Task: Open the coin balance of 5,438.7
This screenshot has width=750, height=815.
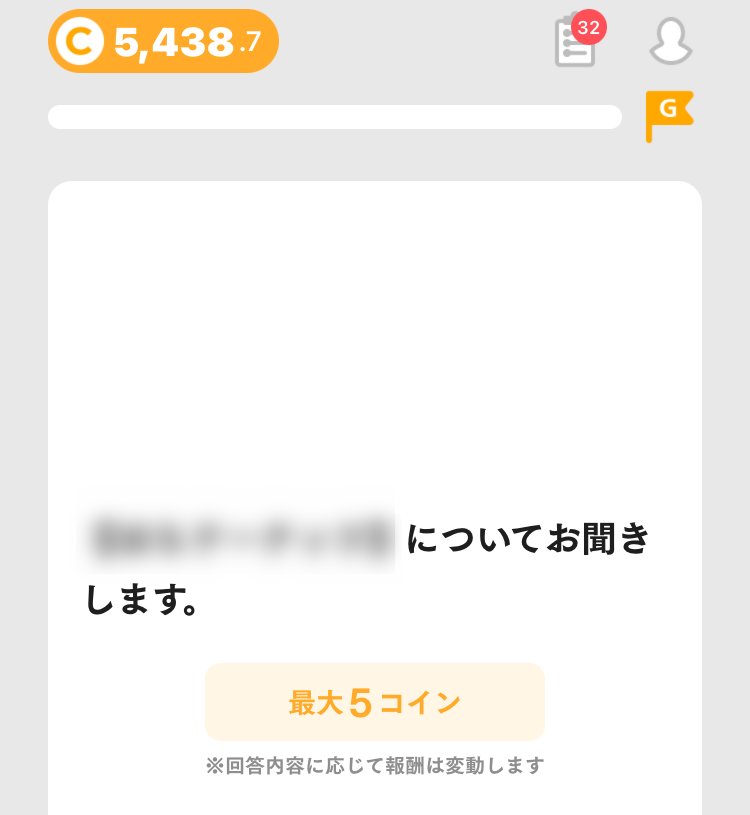Action: (163, 42)
